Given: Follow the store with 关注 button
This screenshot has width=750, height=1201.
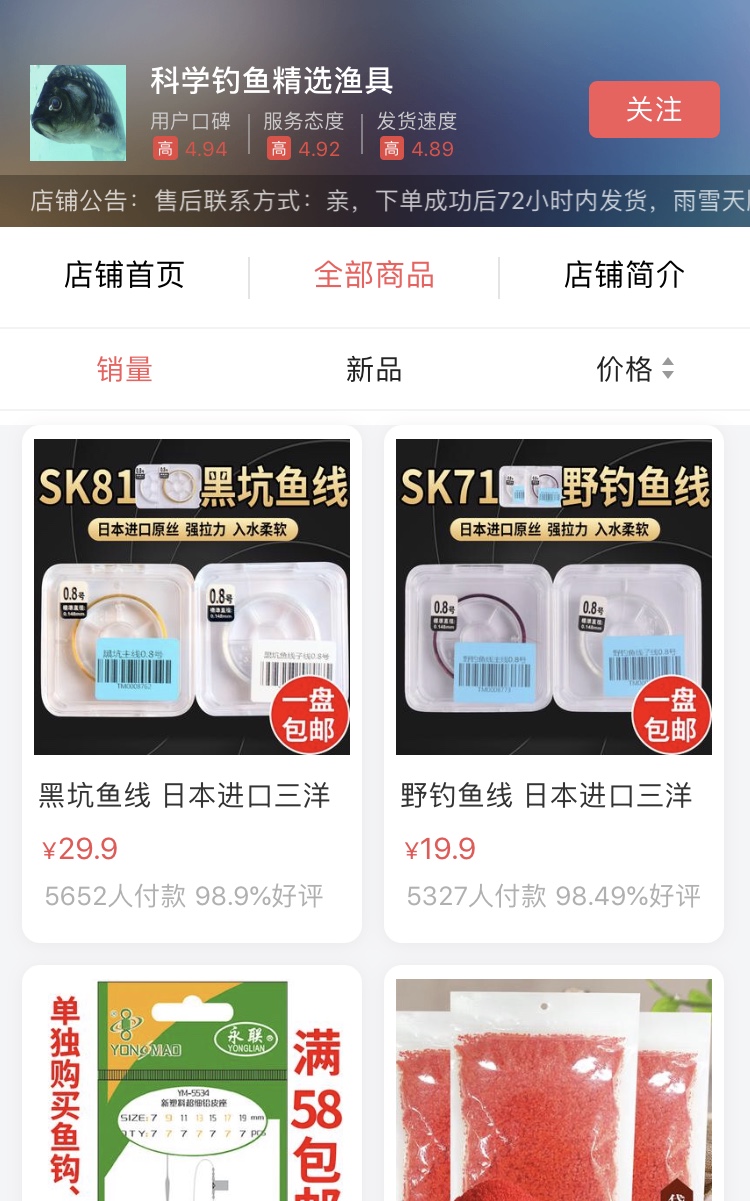Looking at the screenshot, I should coord(654,109).
